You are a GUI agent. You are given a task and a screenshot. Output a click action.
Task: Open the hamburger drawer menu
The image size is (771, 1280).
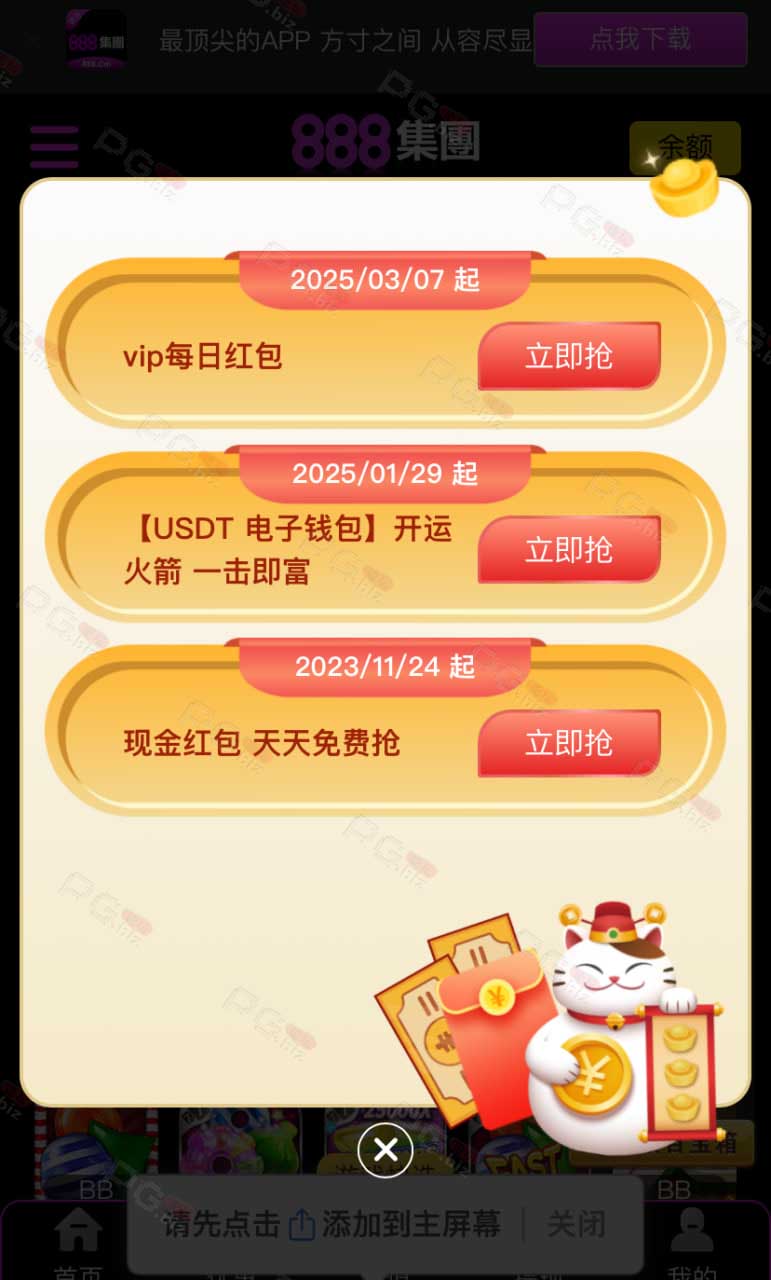[54, 147]
